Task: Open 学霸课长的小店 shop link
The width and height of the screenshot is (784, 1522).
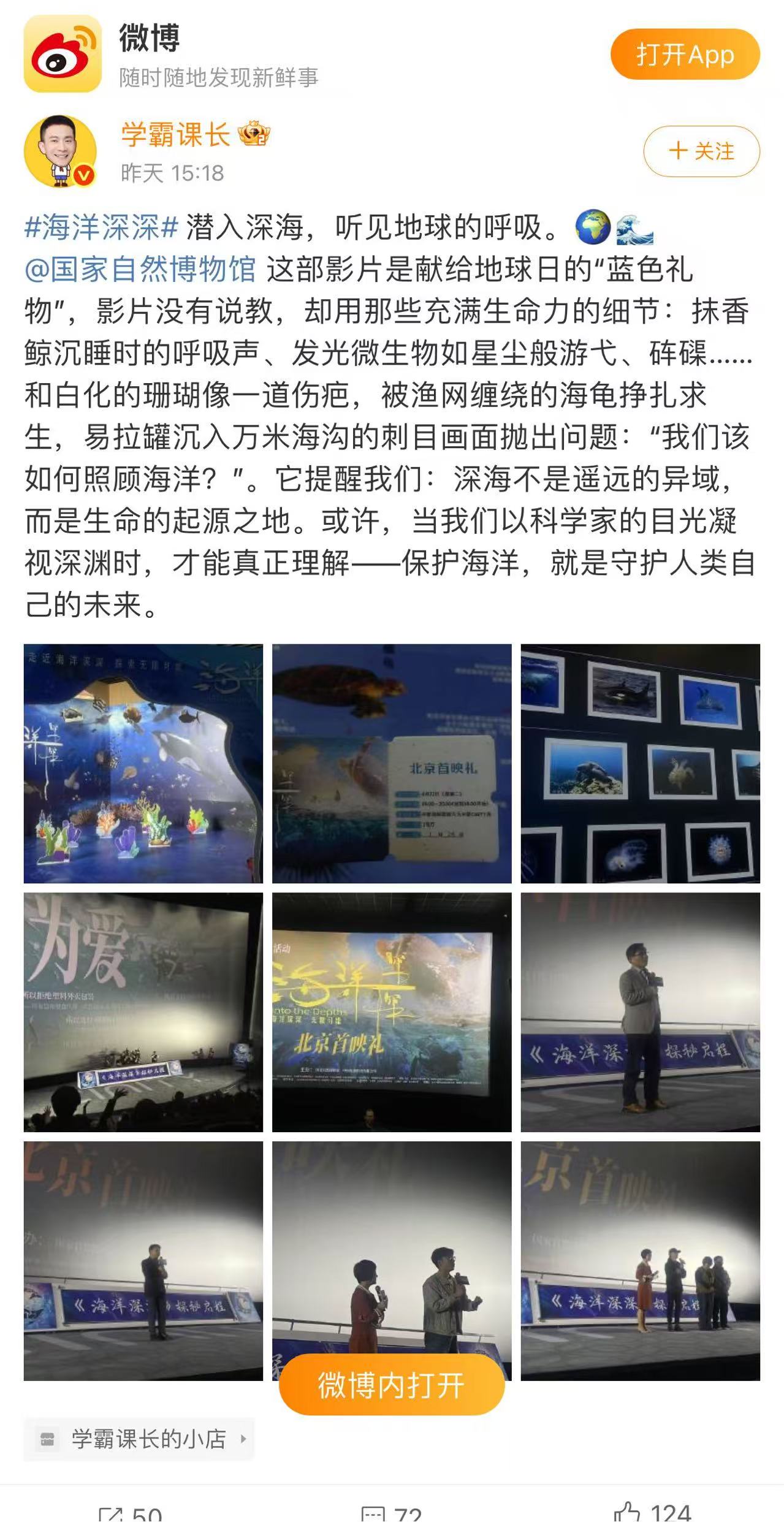Action: [x=139, y=1439]
